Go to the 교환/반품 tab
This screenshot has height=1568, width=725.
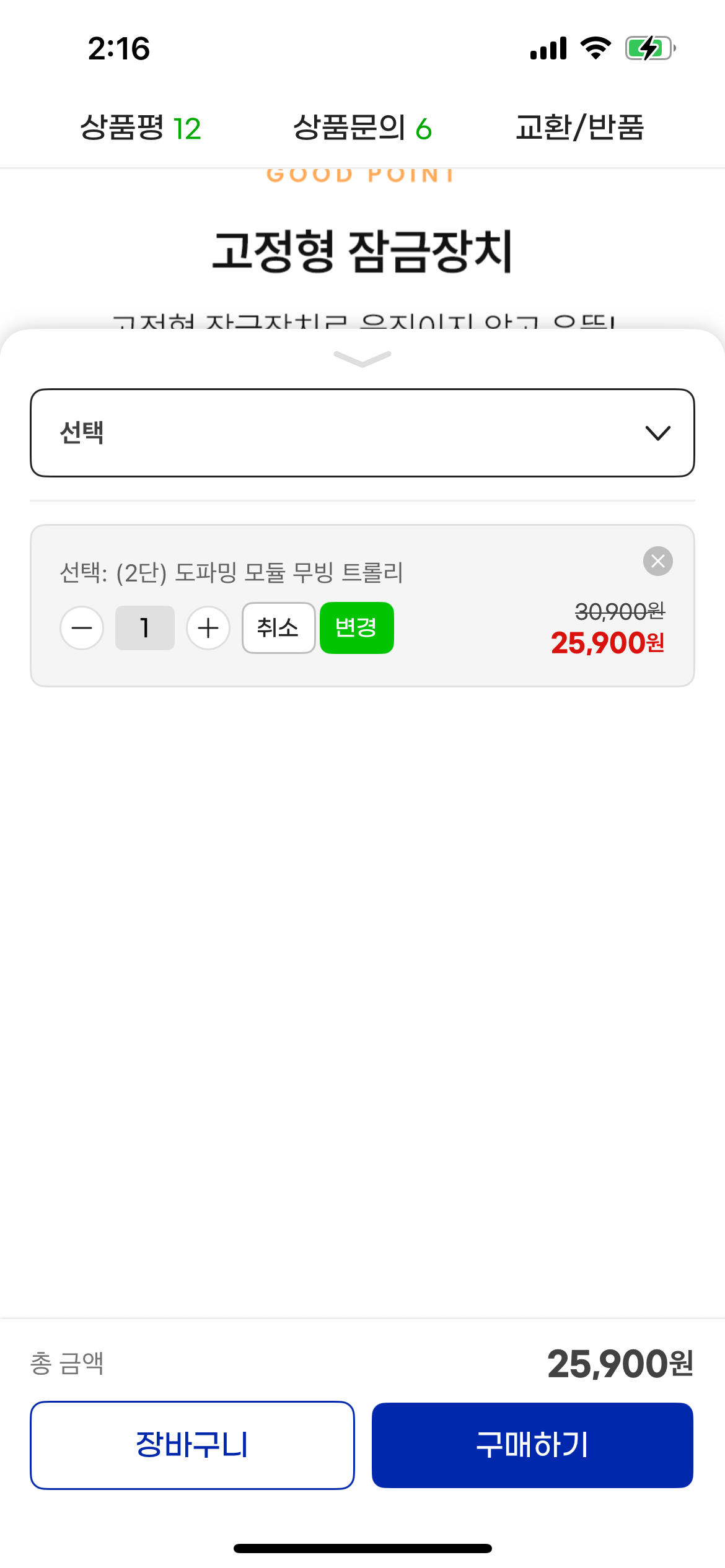(x=580, y=128)
